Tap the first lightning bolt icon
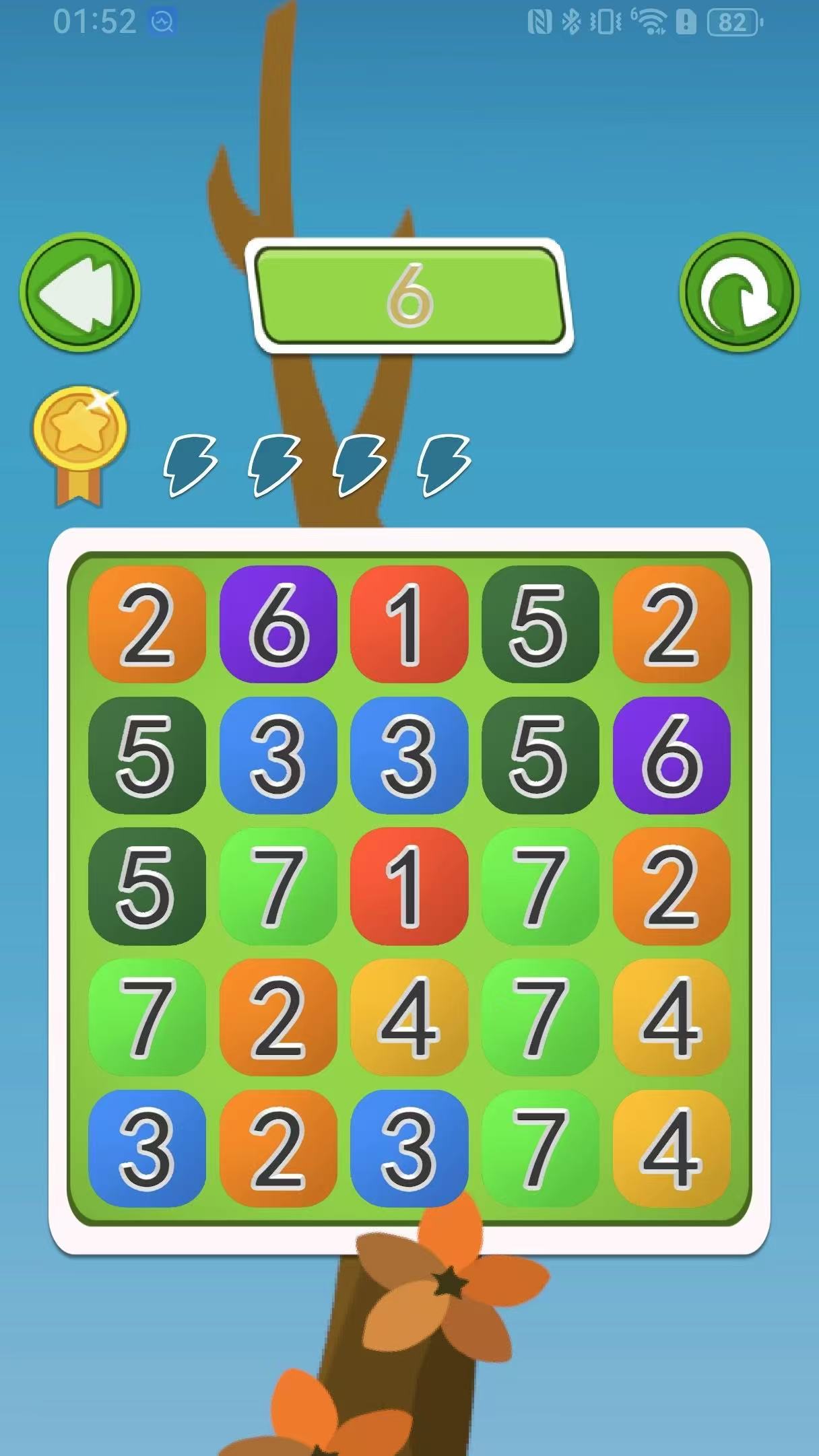819x1456 pixels. pos(191,465)
